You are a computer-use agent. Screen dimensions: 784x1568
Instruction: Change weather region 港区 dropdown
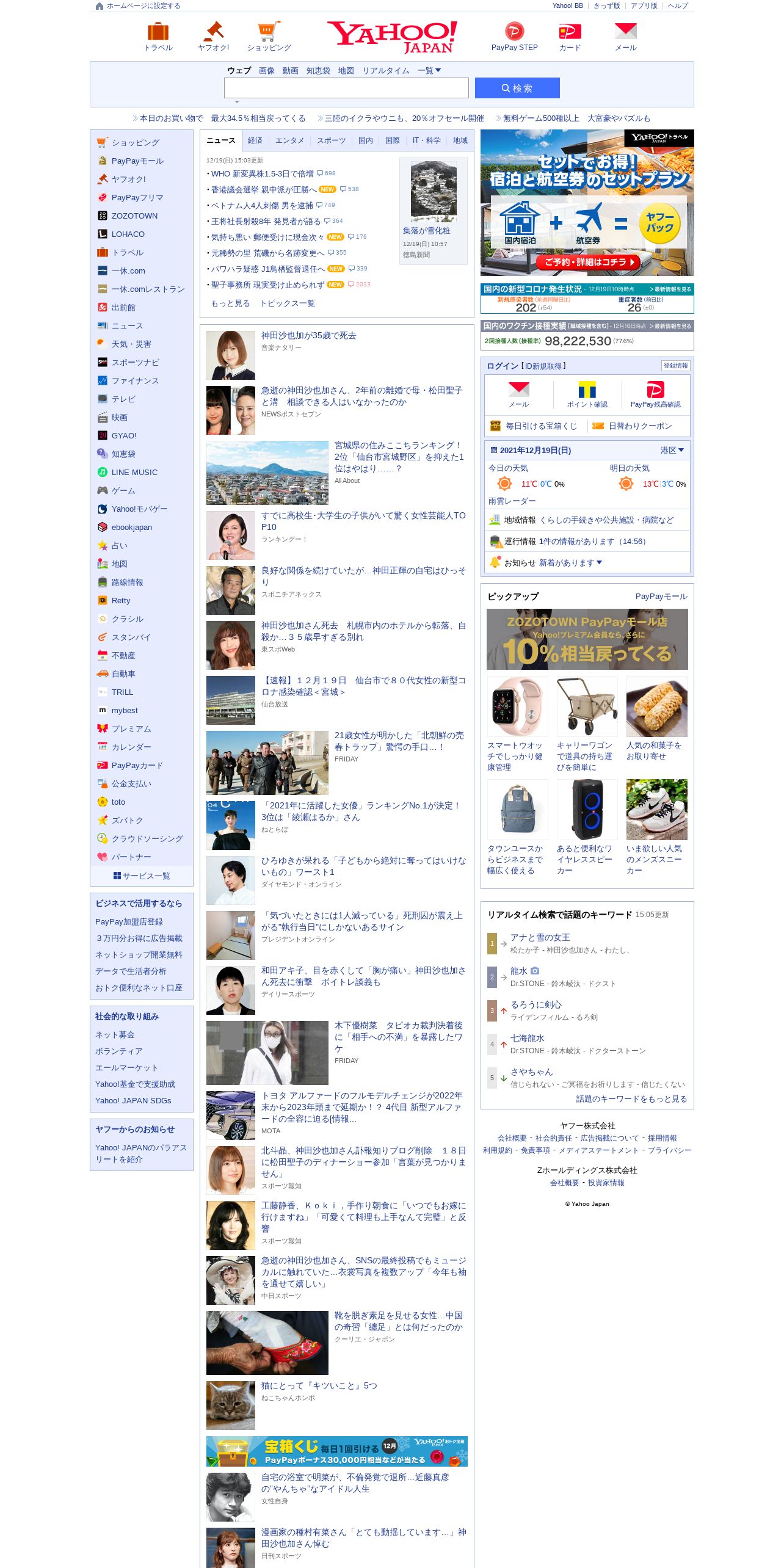[672, 450]
